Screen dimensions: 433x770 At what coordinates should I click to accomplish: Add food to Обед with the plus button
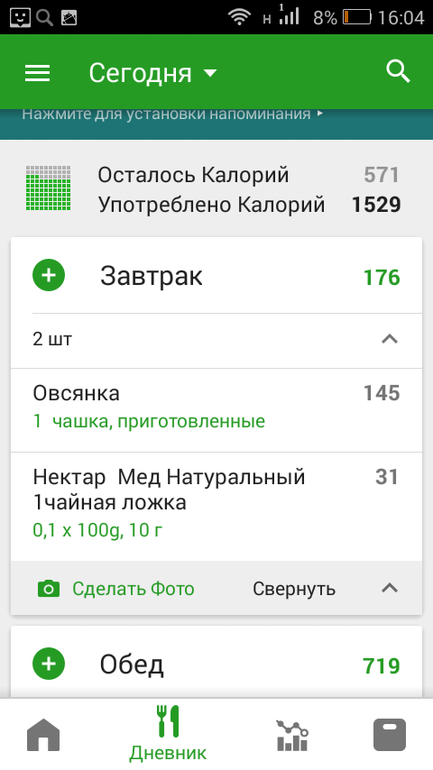[49, 664]
